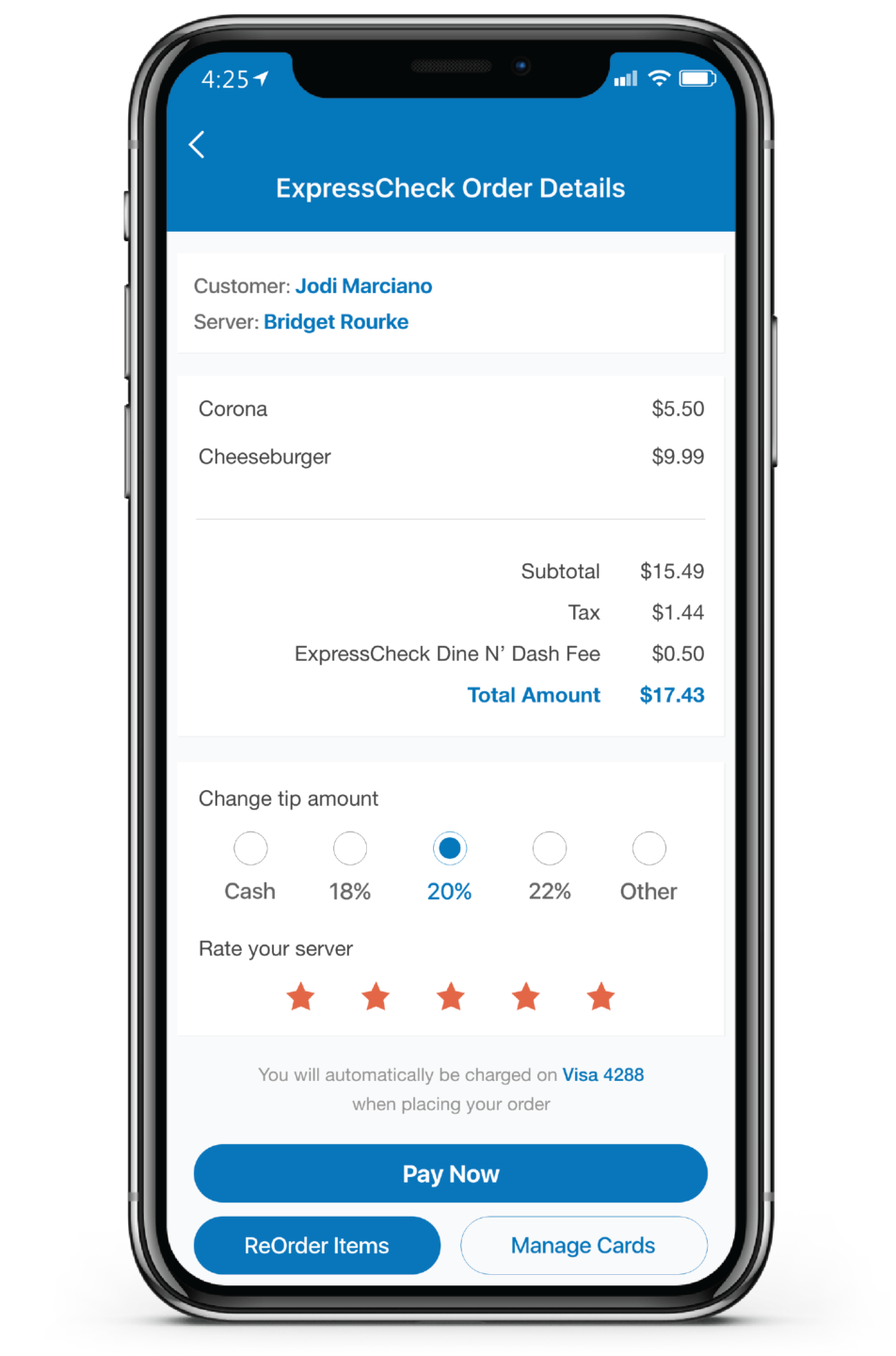Go back using the top arrow
The width and height of the screenshot is (896, 1356).
pos(197,144)
